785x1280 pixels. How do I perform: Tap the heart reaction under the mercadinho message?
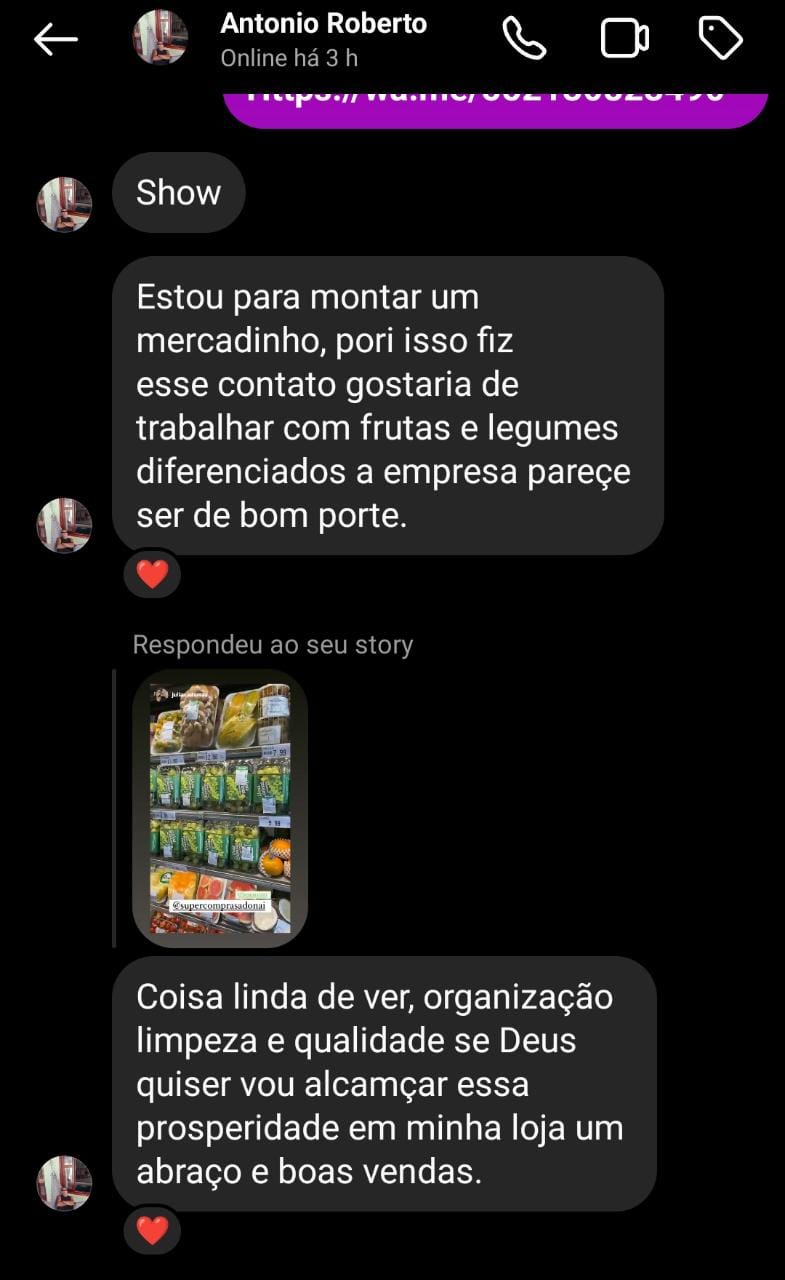click(x=152, y=574)
